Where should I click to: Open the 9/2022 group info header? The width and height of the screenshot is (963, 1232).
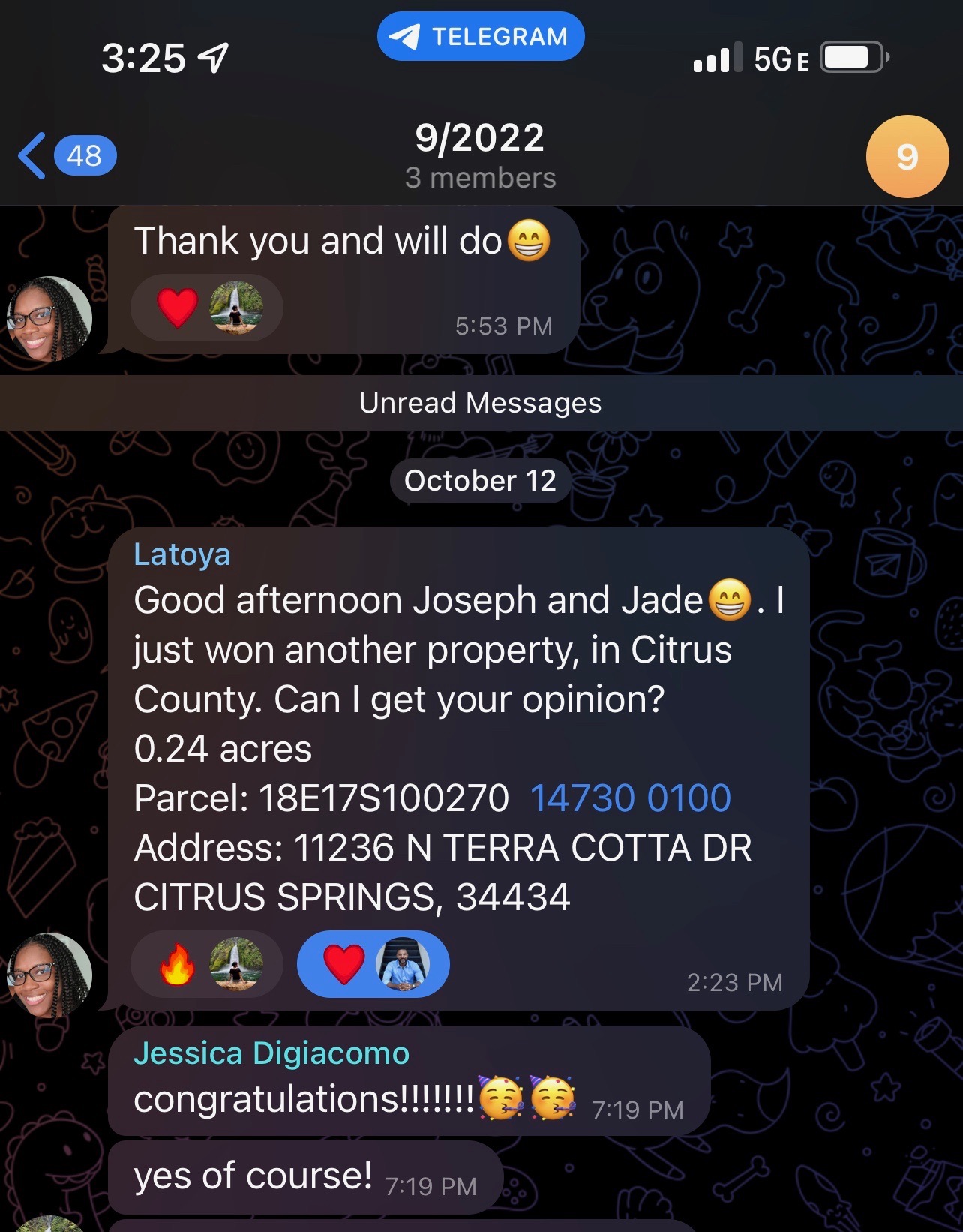pyautogui.click(x=480, y=155)
